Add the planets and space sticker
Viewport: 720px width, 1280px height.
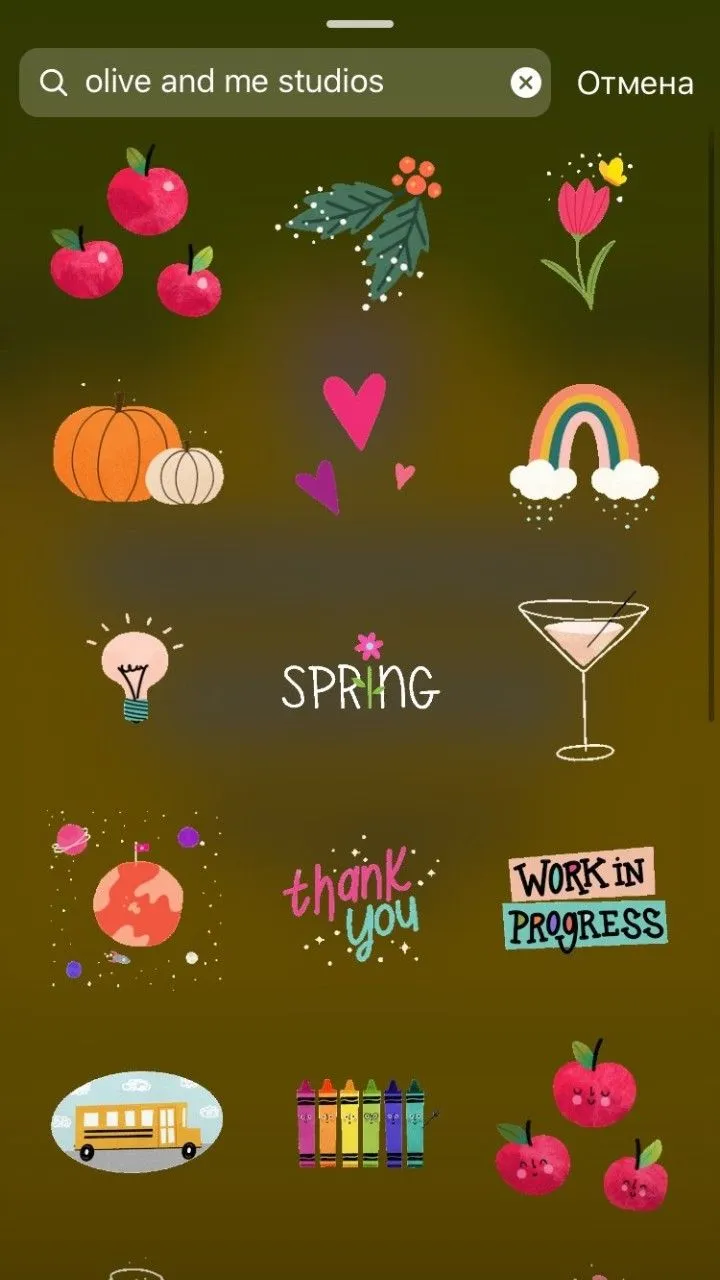(134, 897)
